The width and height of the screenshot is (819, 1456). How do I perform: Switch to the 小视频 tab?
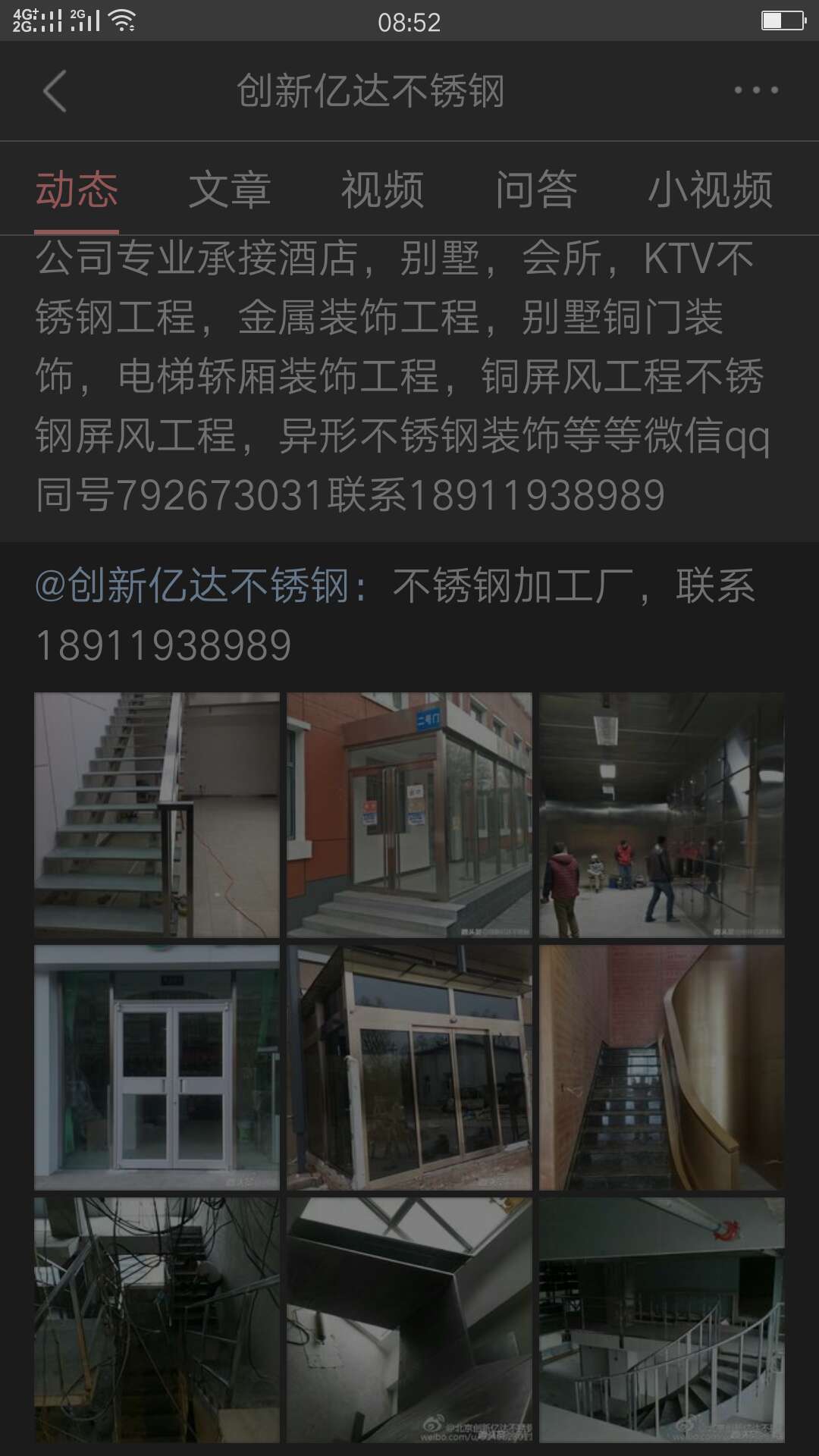point(710,190)
